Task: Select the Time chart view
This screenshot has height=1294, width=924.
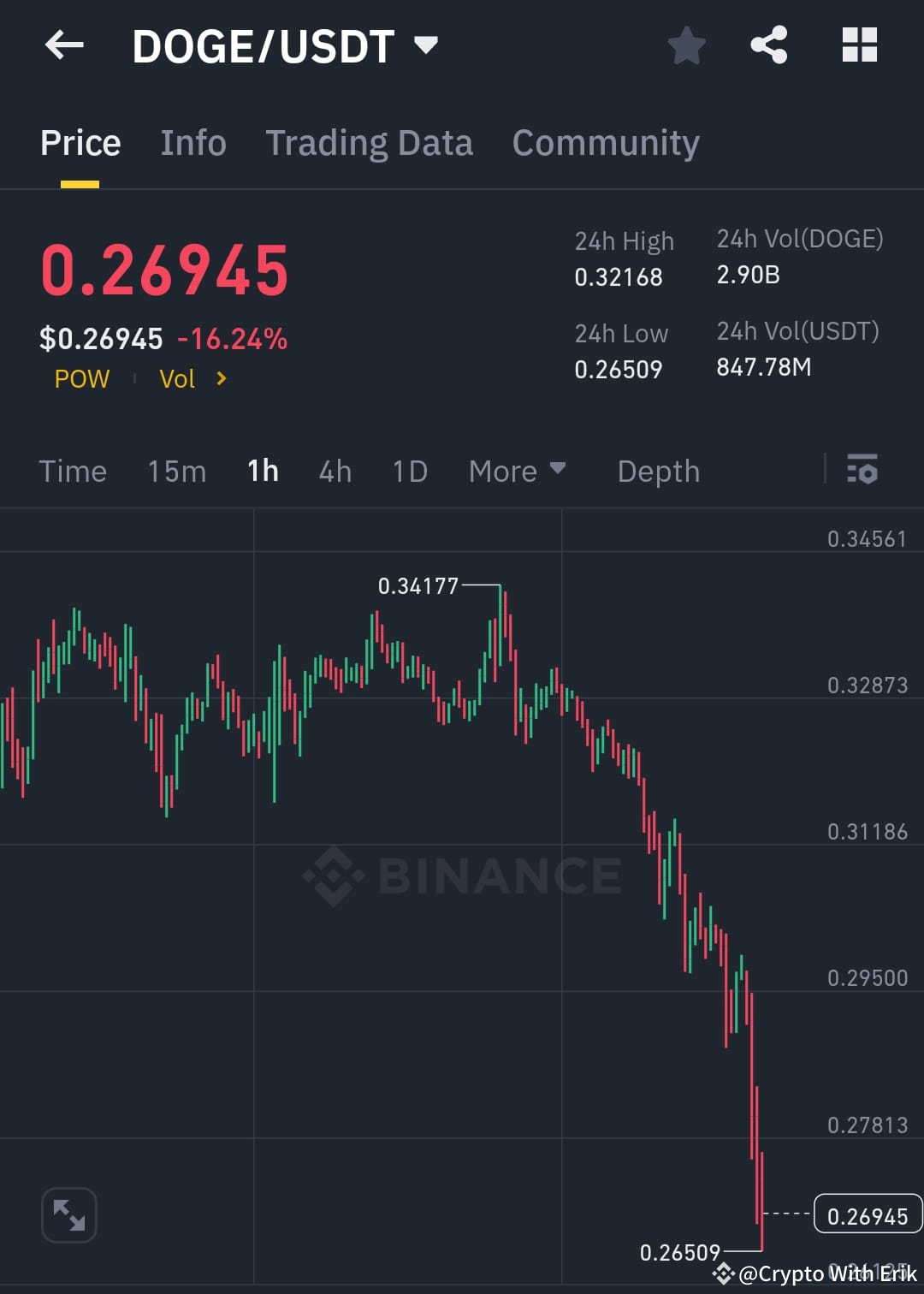Action: 73,471
